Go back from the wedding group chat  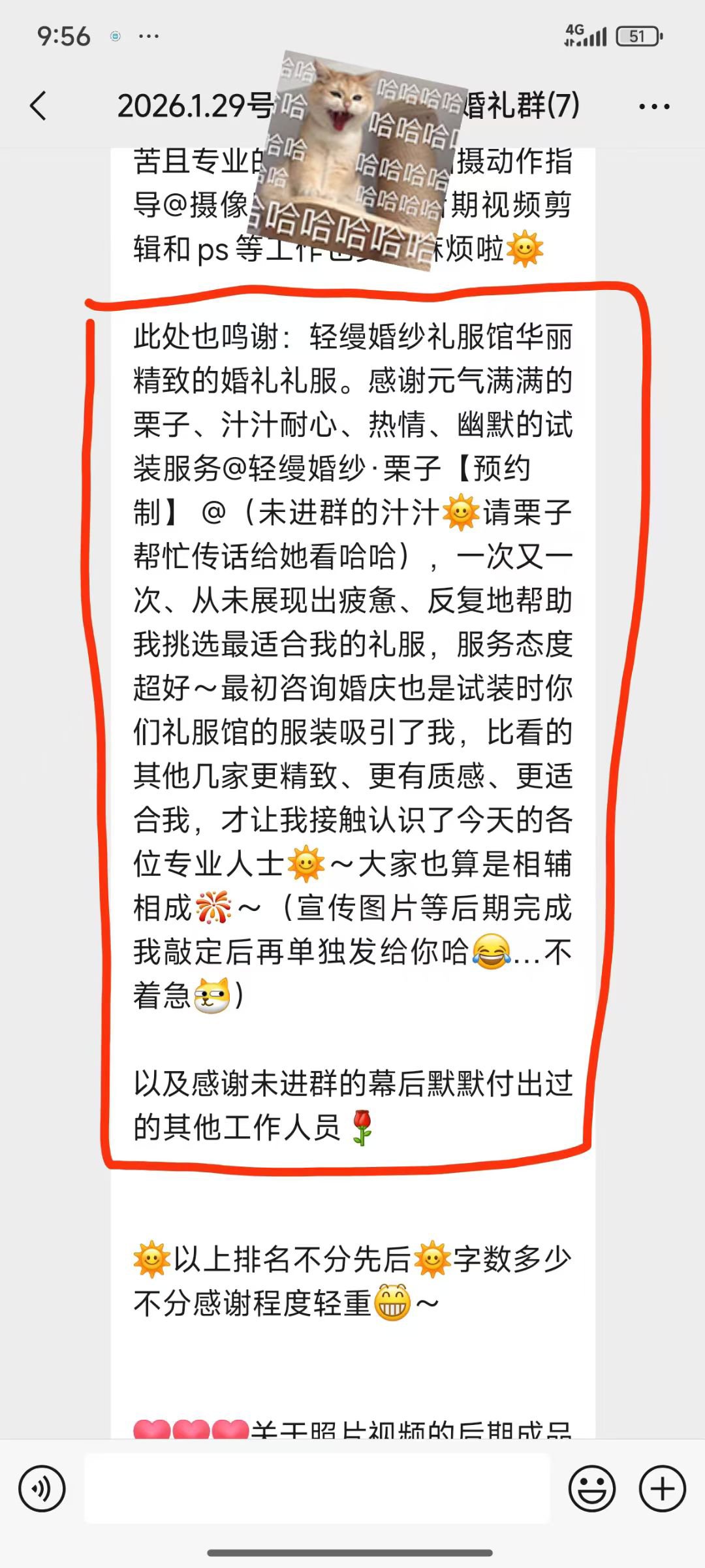pyautogui.click(x=39, y=106)
